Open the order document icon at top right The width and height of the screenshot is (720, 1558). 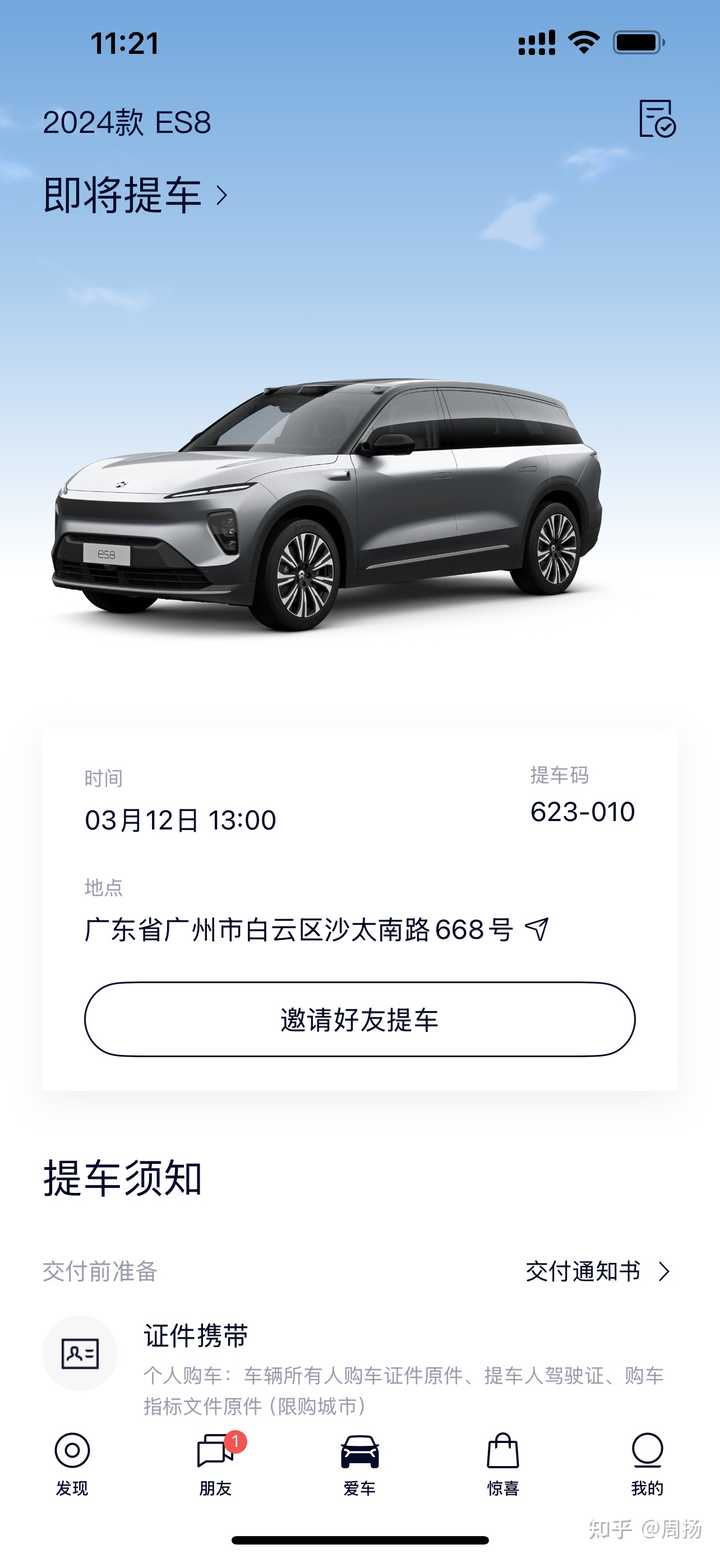657,119
